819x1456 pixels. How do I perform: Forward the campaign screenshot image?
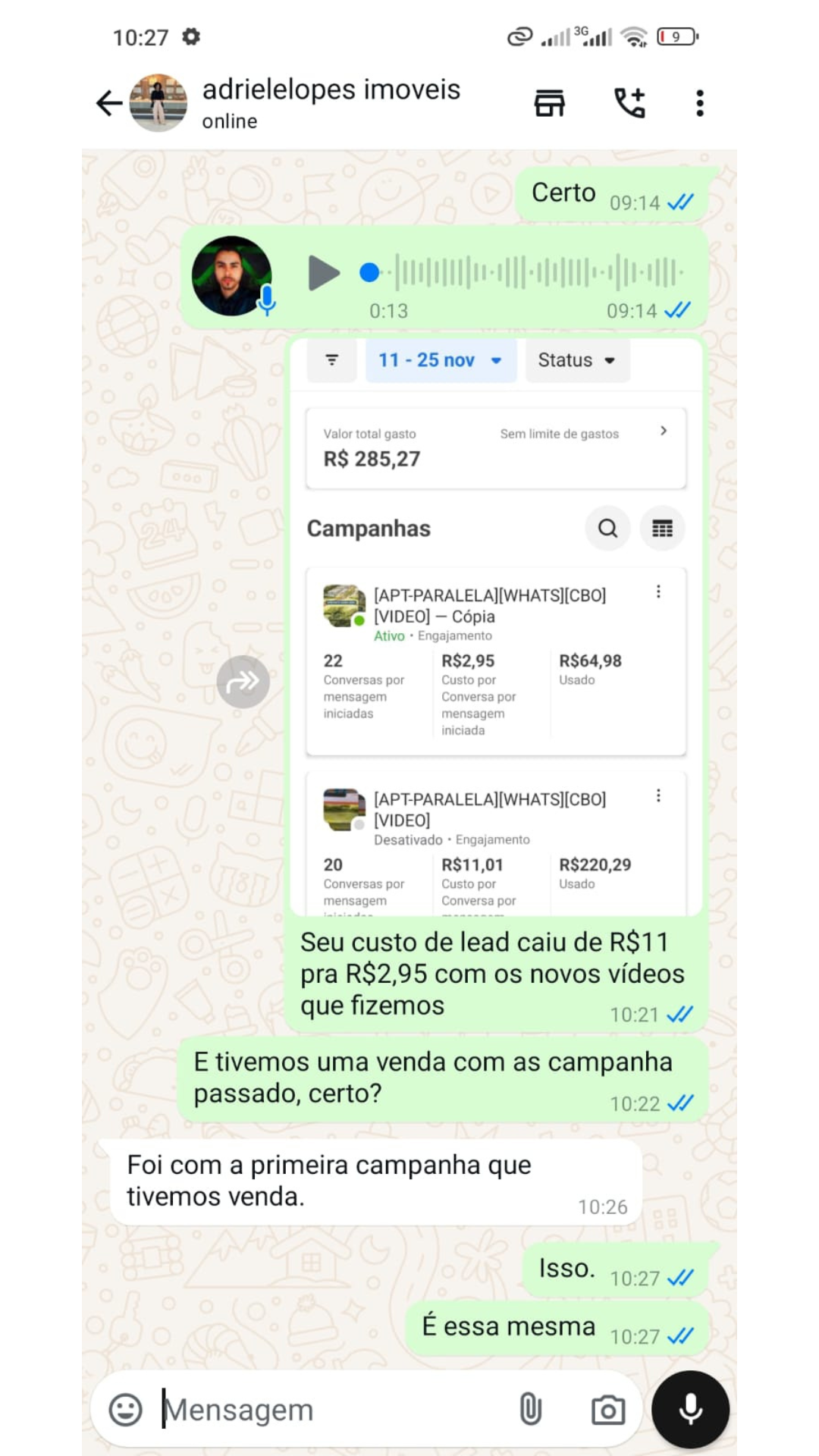[243, 682]
